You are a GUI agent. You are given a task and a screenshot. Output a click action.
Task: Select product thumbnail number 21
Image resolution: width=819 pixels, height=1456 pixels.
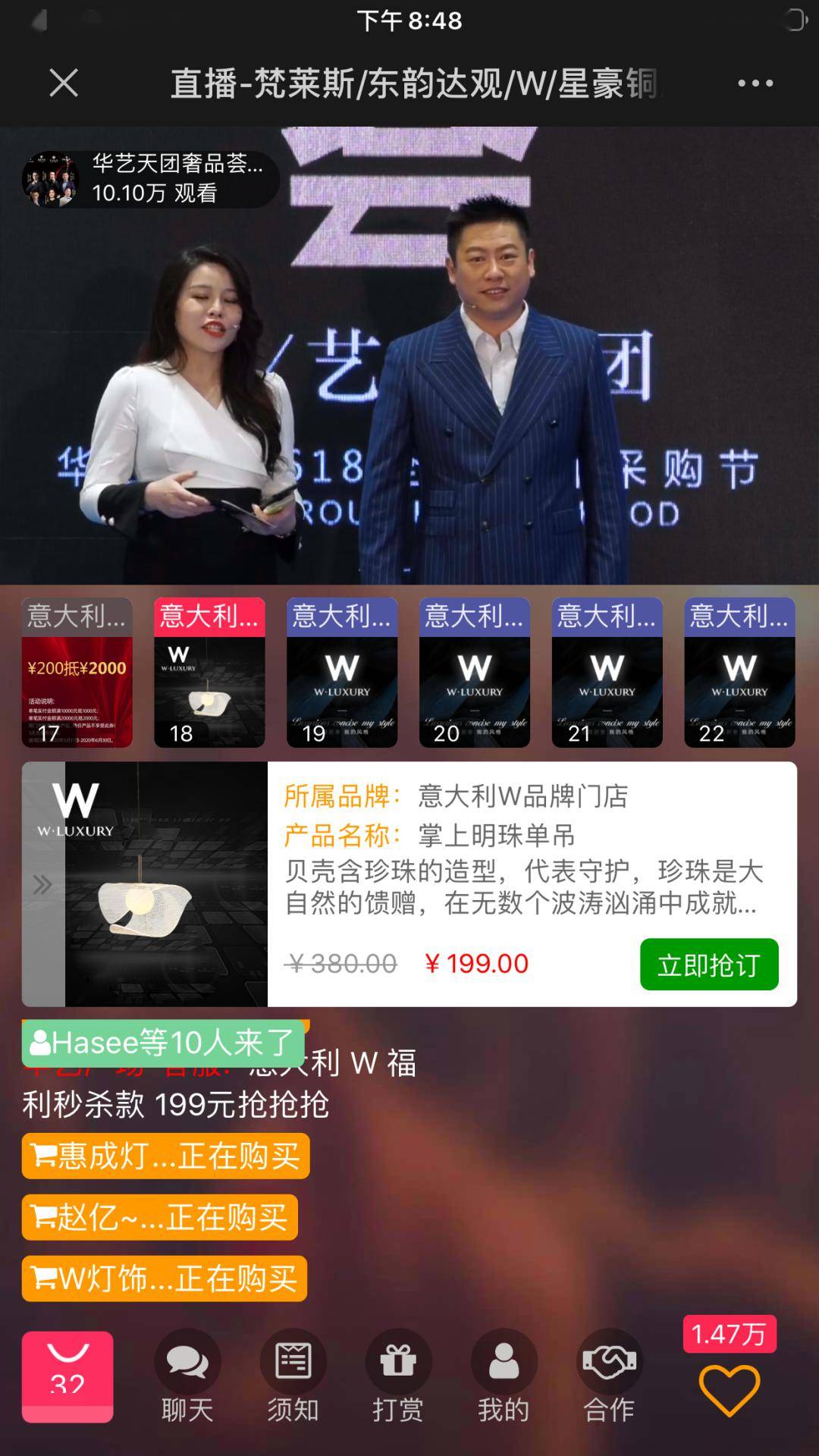pyautogui.click(x=607, y=672)
